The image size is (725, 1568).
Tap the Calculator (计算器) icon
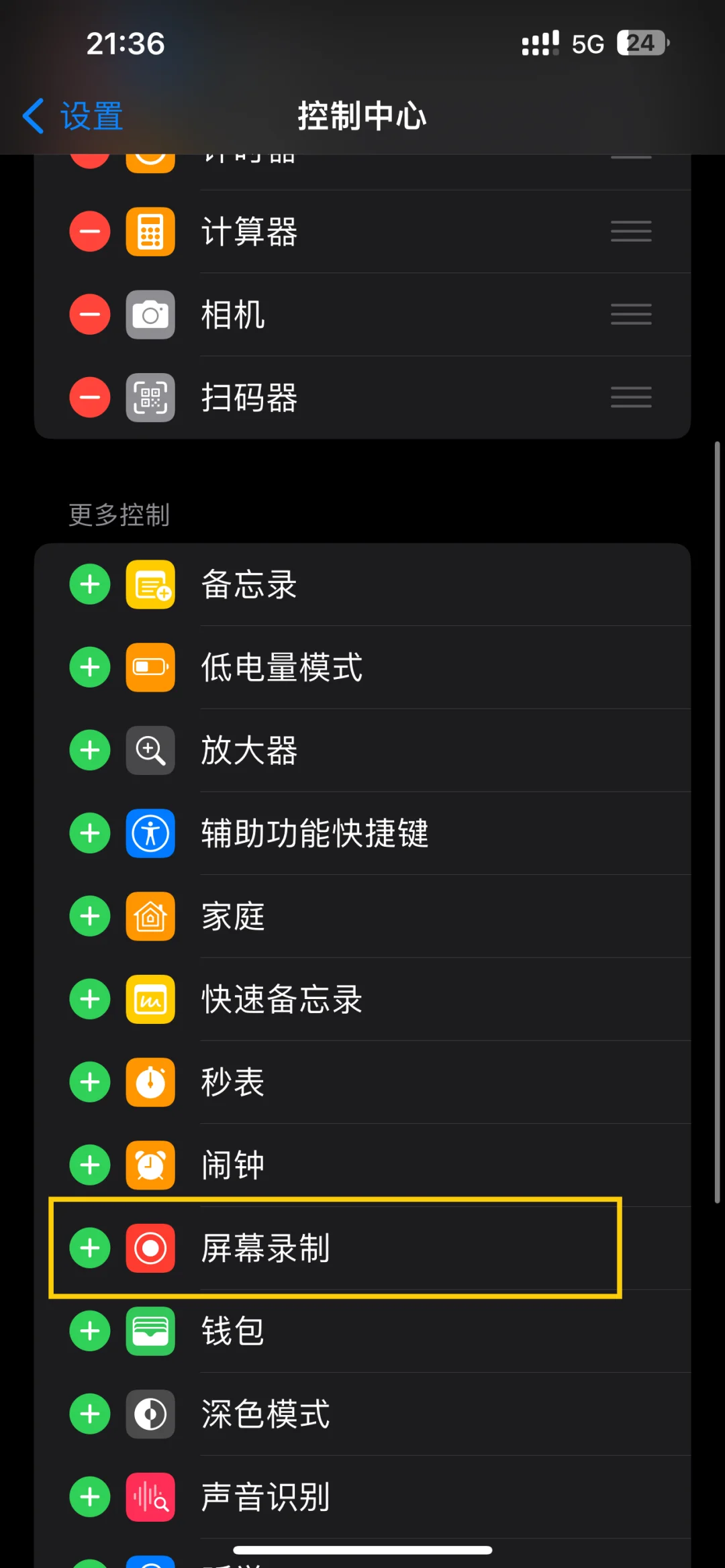click(x=150, y=231)
